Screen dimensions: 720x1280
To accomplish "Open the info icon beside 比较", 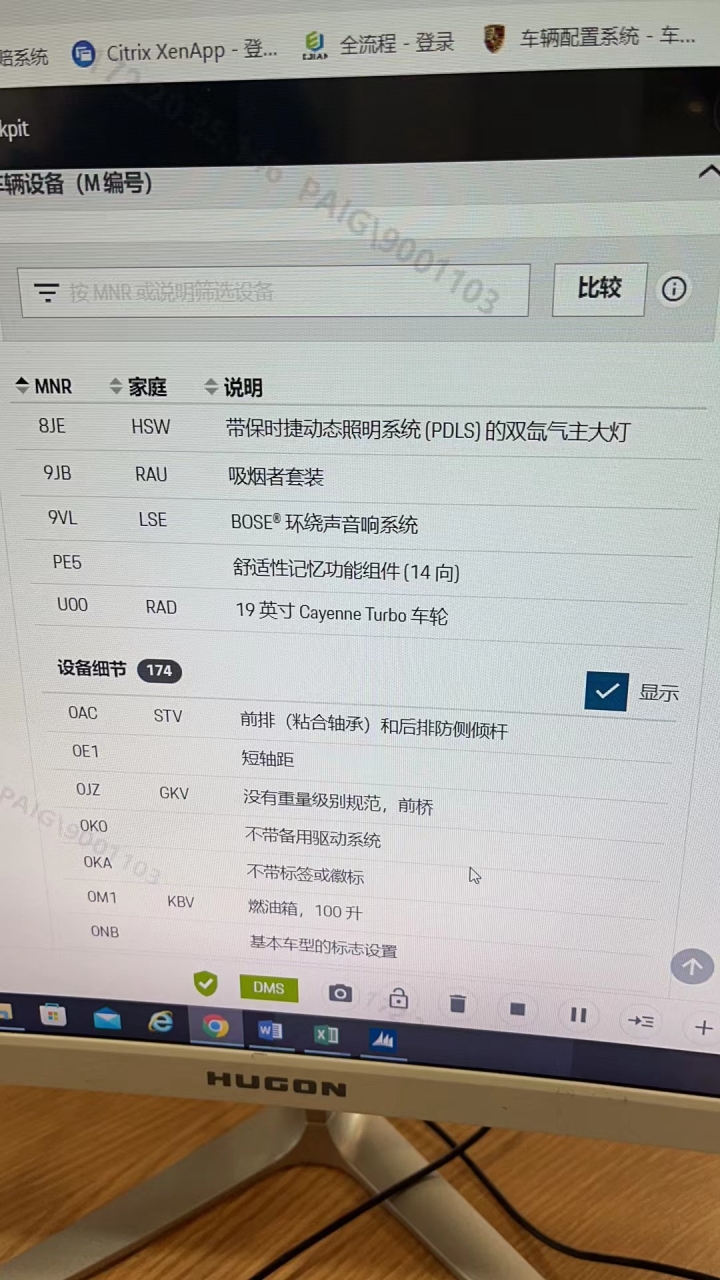I will (x=674, y=289).
